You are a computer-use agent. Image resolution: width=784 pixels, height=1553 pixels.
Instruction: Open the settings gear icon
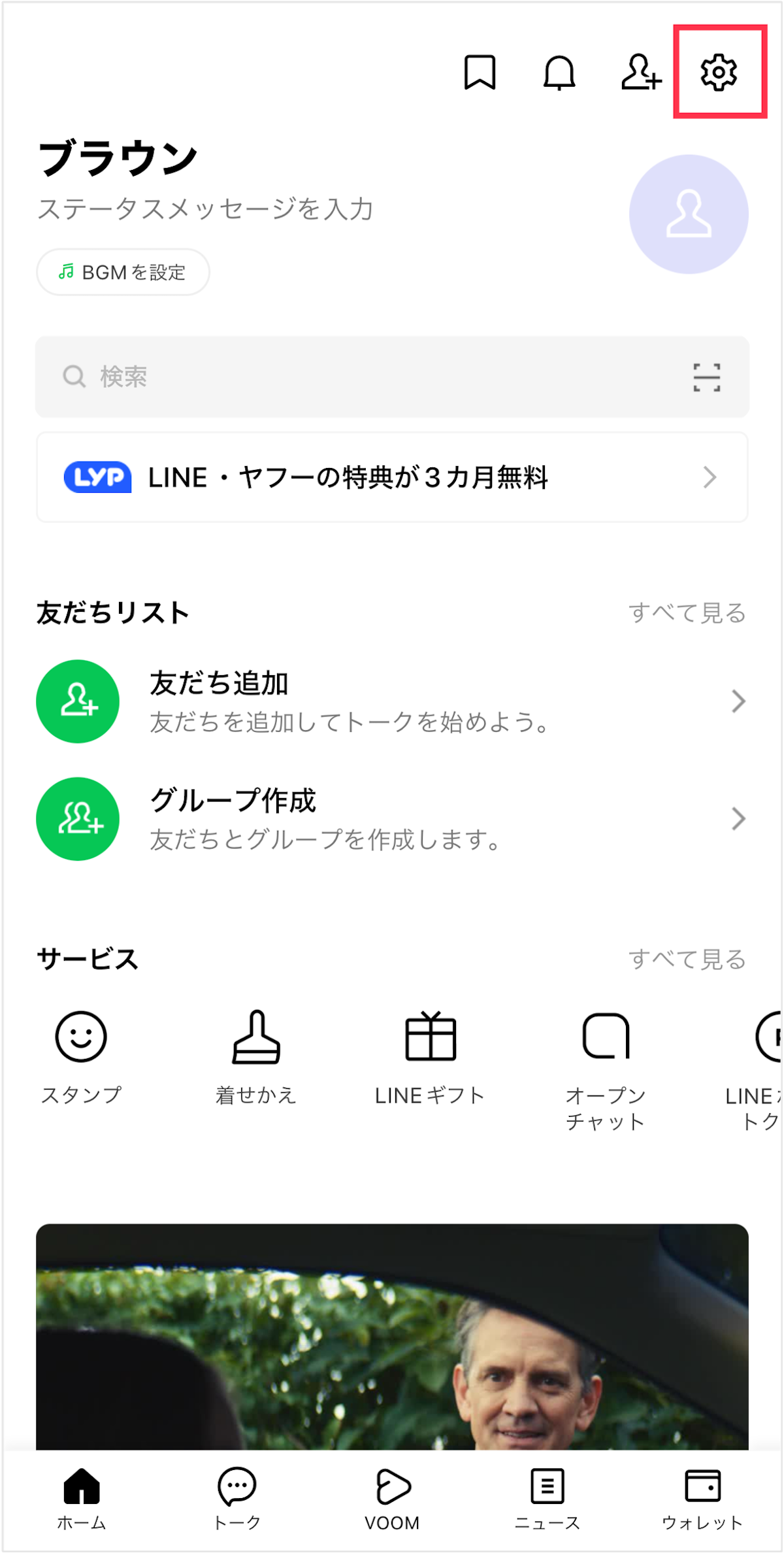pyautogui.click(x=719, y=72)
